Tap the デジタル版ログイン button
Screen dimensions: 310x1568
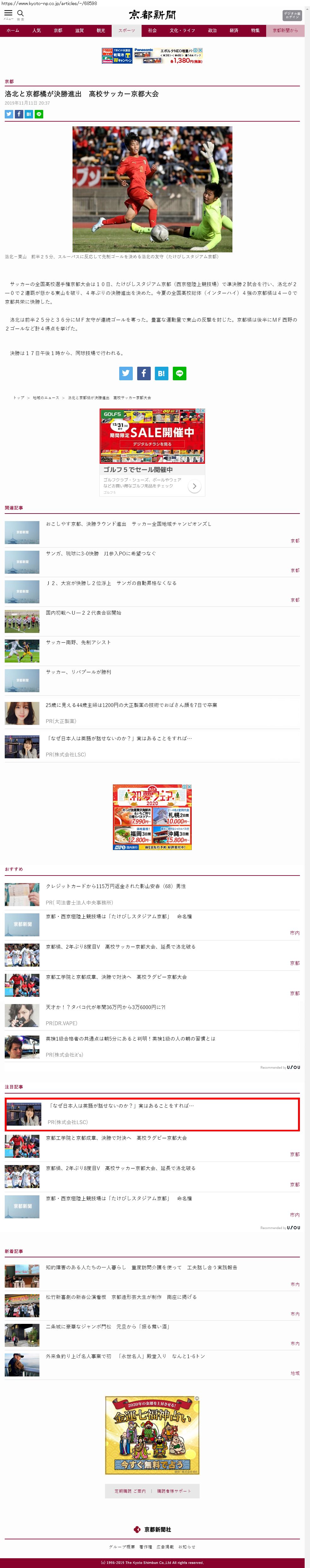(x=292, y=15)
